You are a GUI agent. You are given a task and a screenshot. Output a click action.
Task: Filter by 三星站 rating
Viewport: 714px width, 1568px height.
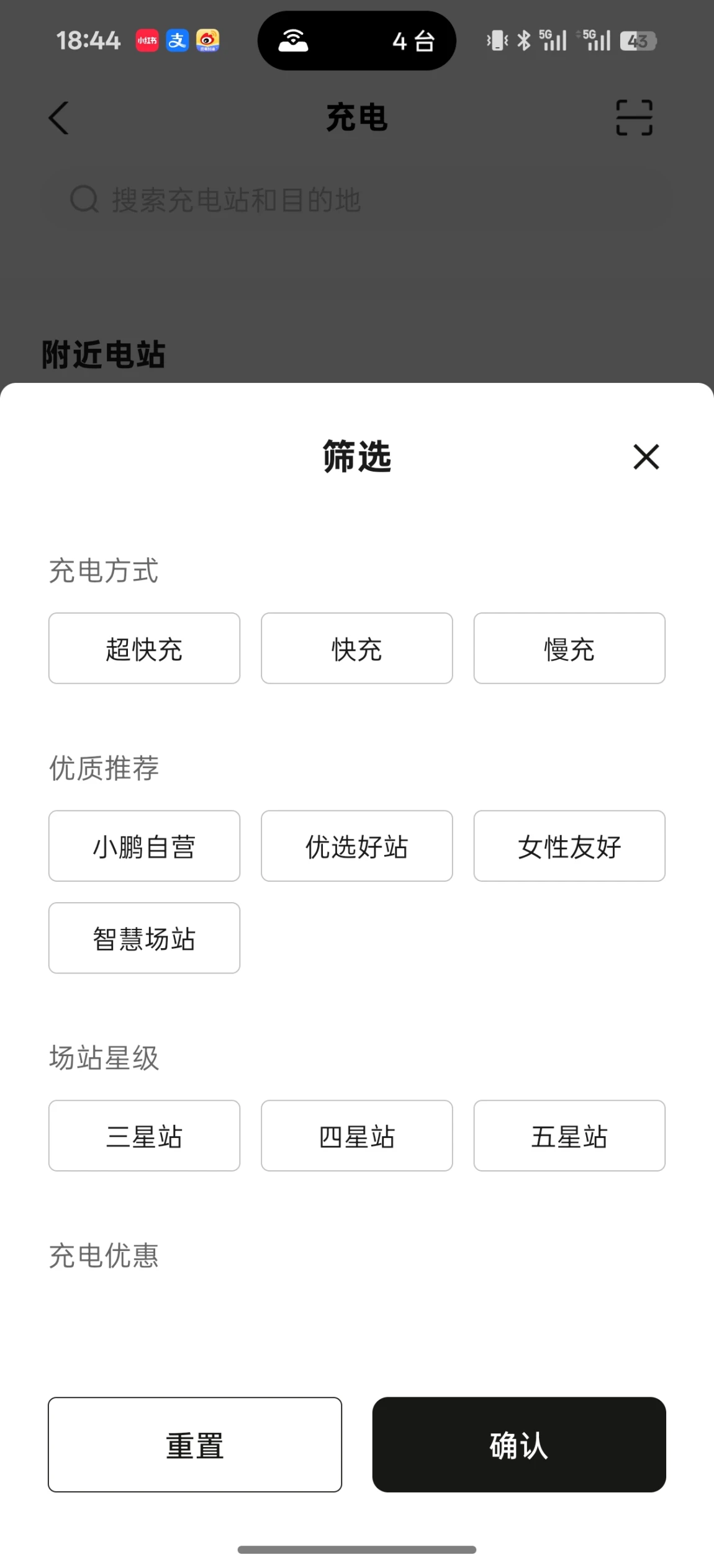pos(144,1136)
